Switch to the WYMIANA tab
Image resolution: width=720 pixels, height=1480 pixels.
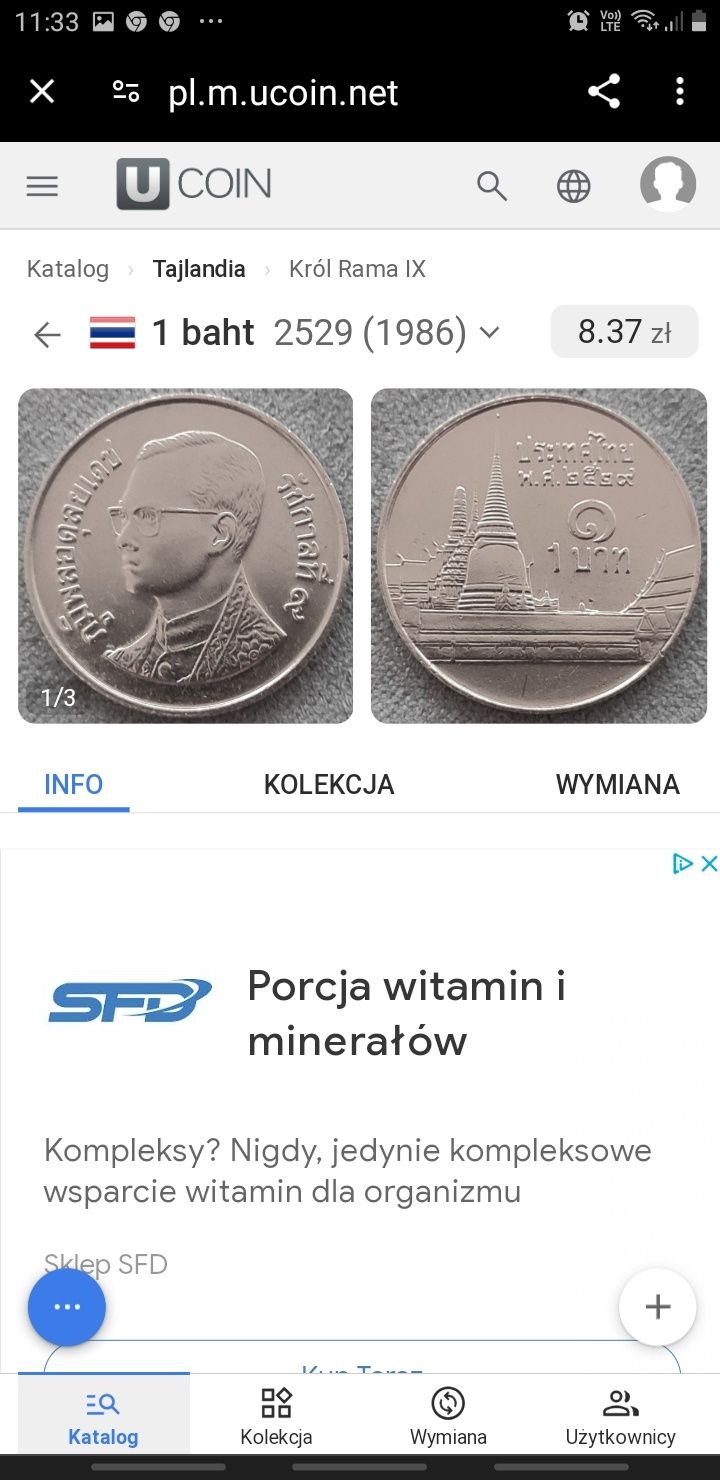pos(617,785)
